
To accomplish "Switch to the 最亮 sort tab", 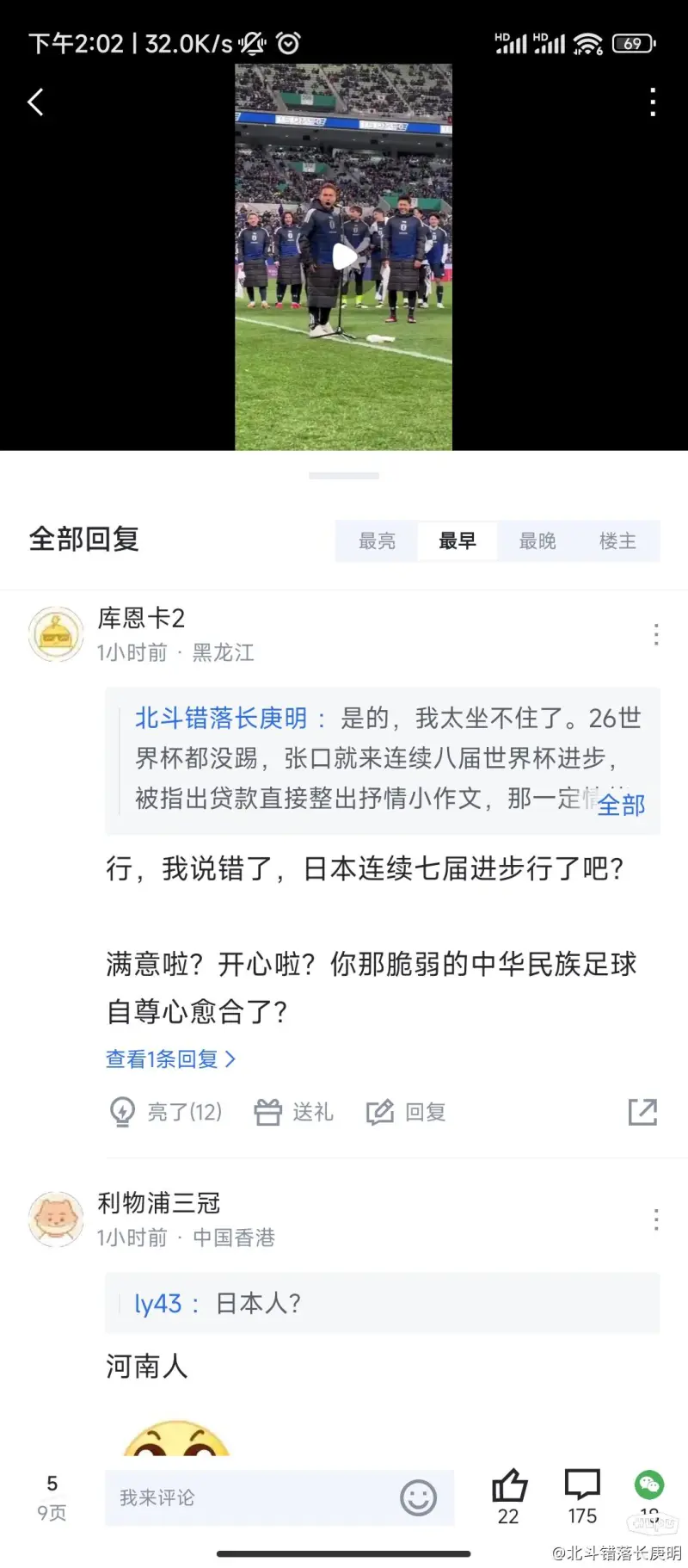I will coord(377,541).
